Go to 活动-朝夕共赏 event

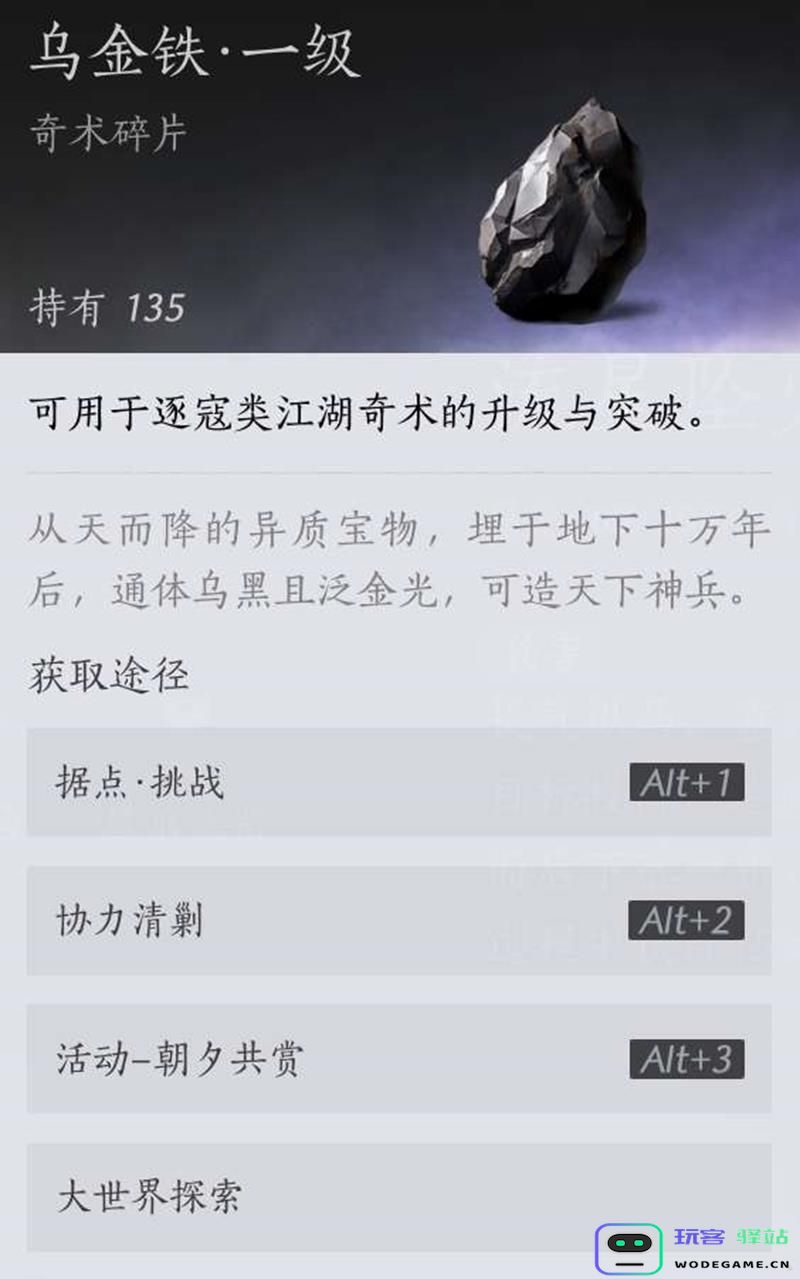398,1059
